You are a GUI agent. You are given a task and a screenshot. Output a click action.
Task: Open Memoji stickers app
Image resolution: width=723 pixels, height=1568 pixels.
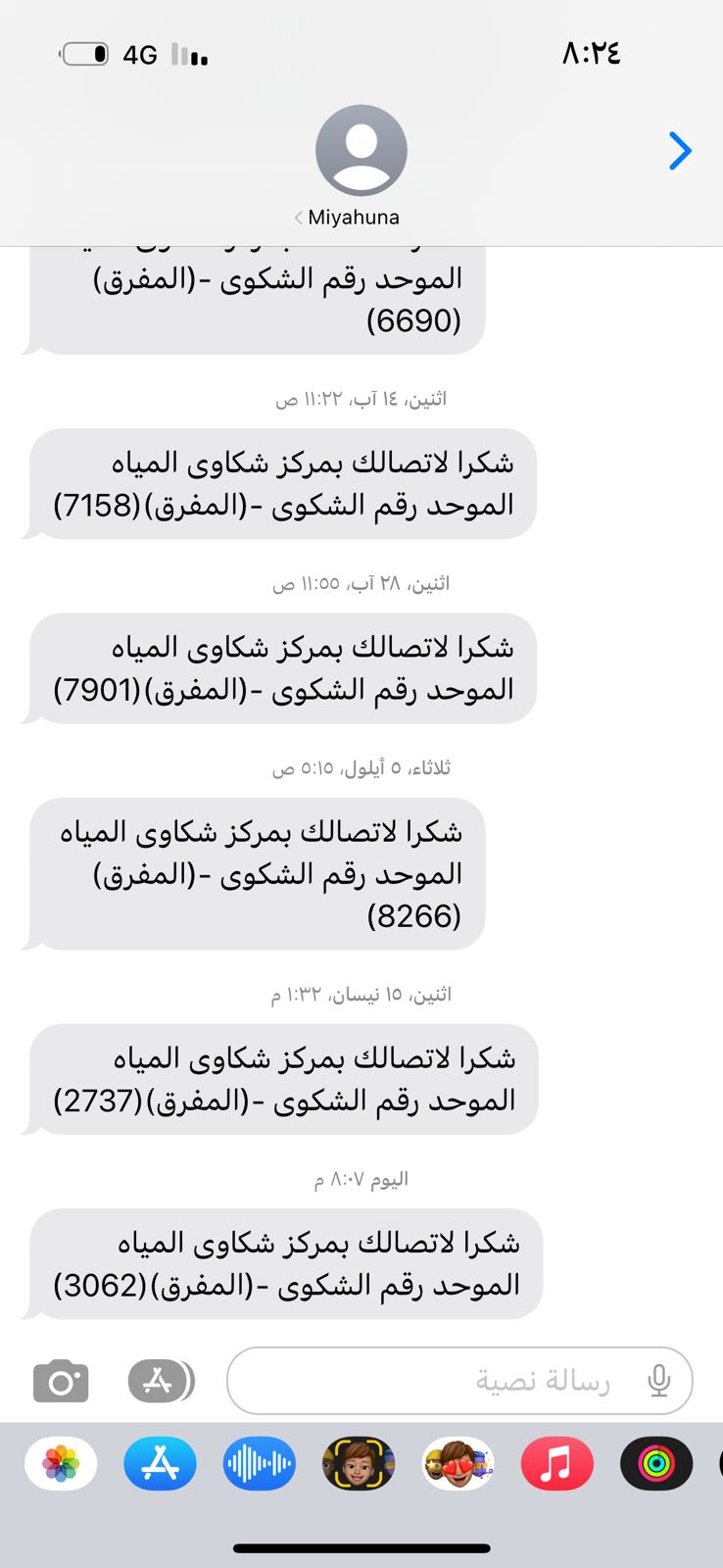click(458, 1464)
